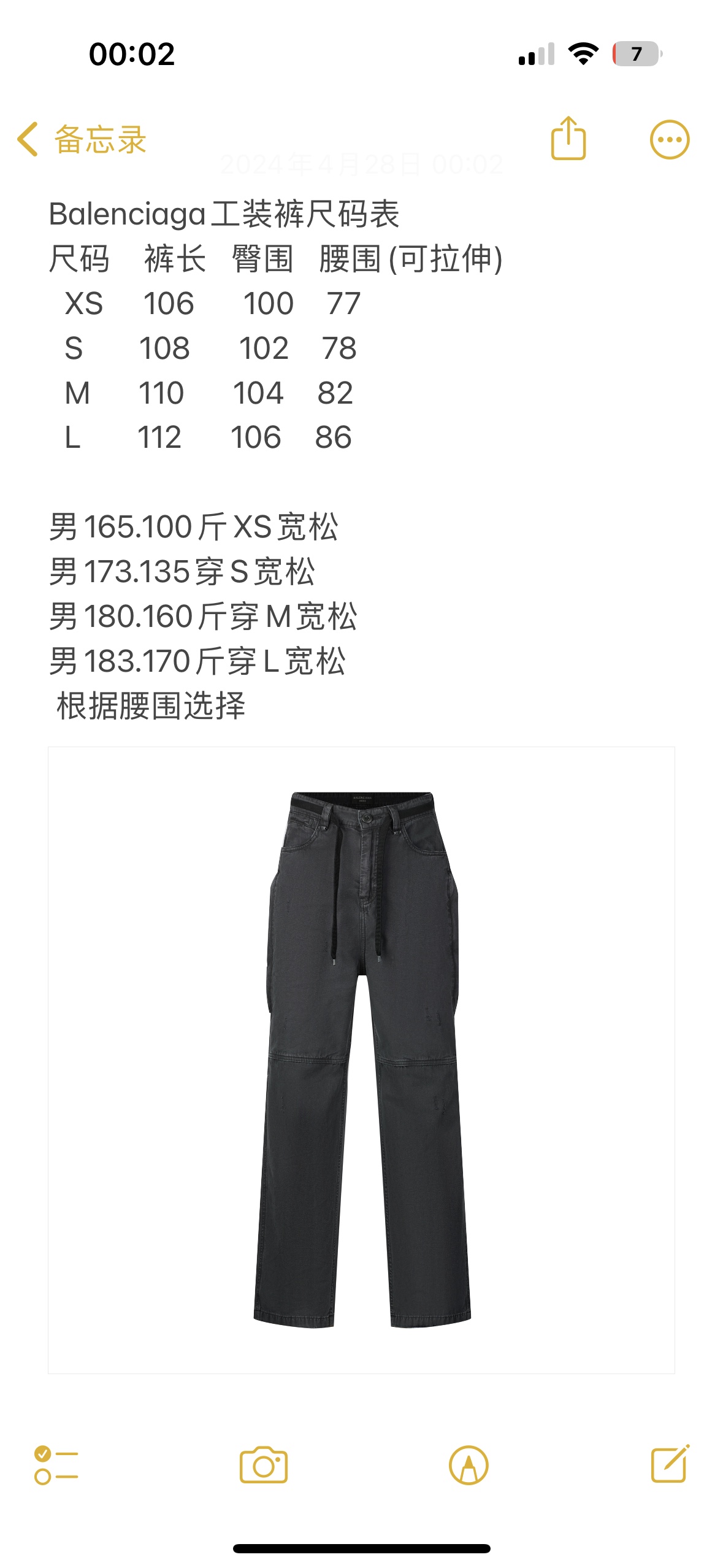Go back to 备忘录 notes list
Viewport: 723px width, 1568px height.
click(82, 139)
